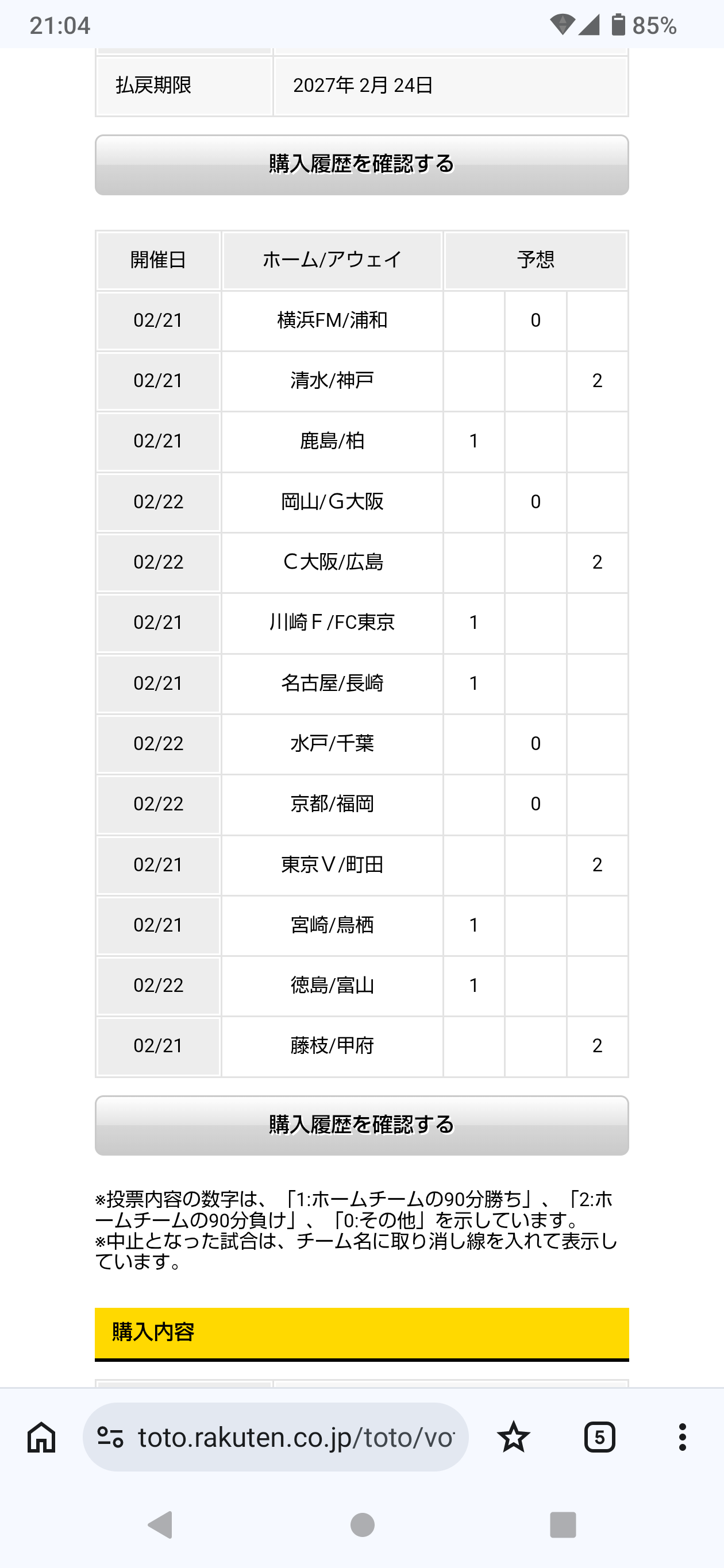Viewport: 724px width, 1568px height.
Task: Bookmark this page with the star
Action: click(x=513, y=1438)
